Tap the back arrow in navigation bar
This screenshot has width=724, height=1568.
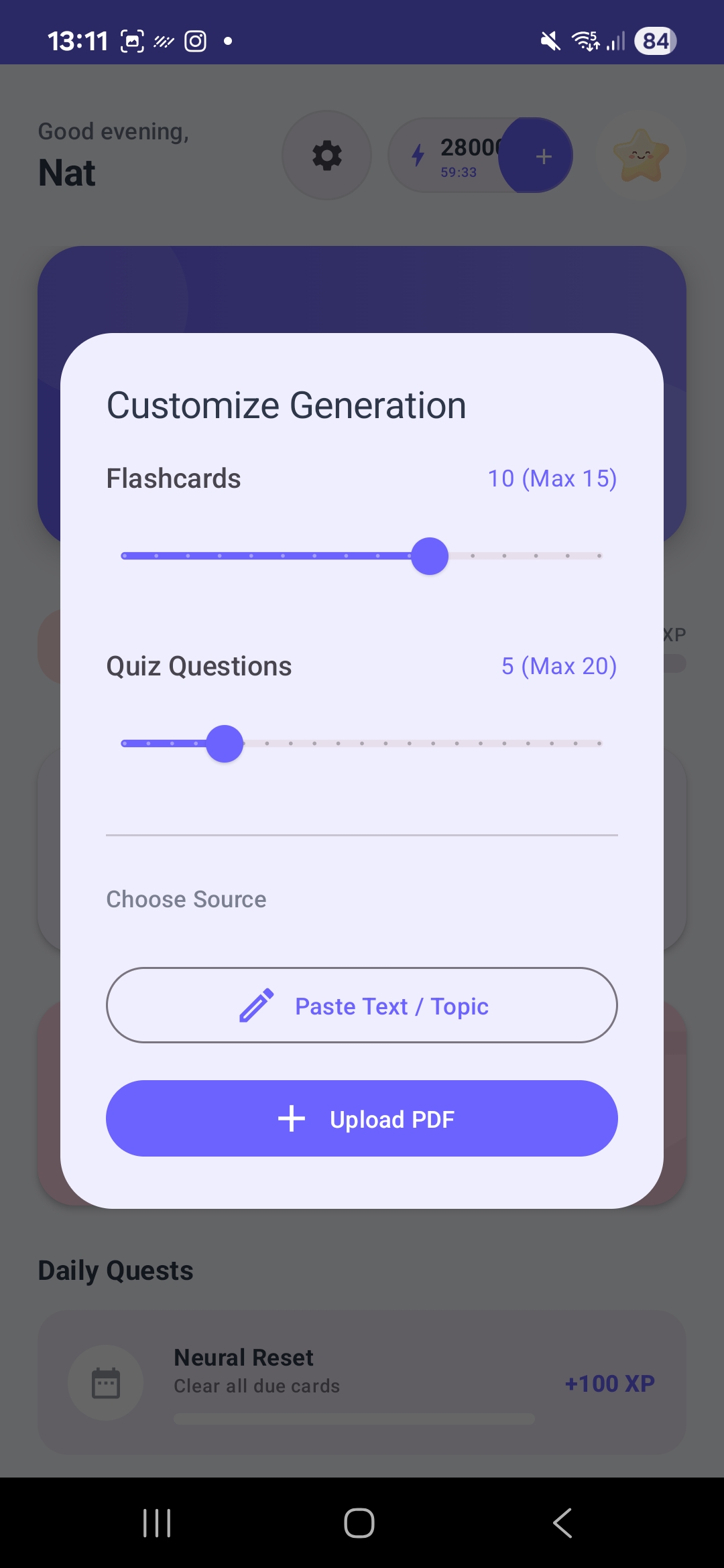click(x=562, y=1521)
